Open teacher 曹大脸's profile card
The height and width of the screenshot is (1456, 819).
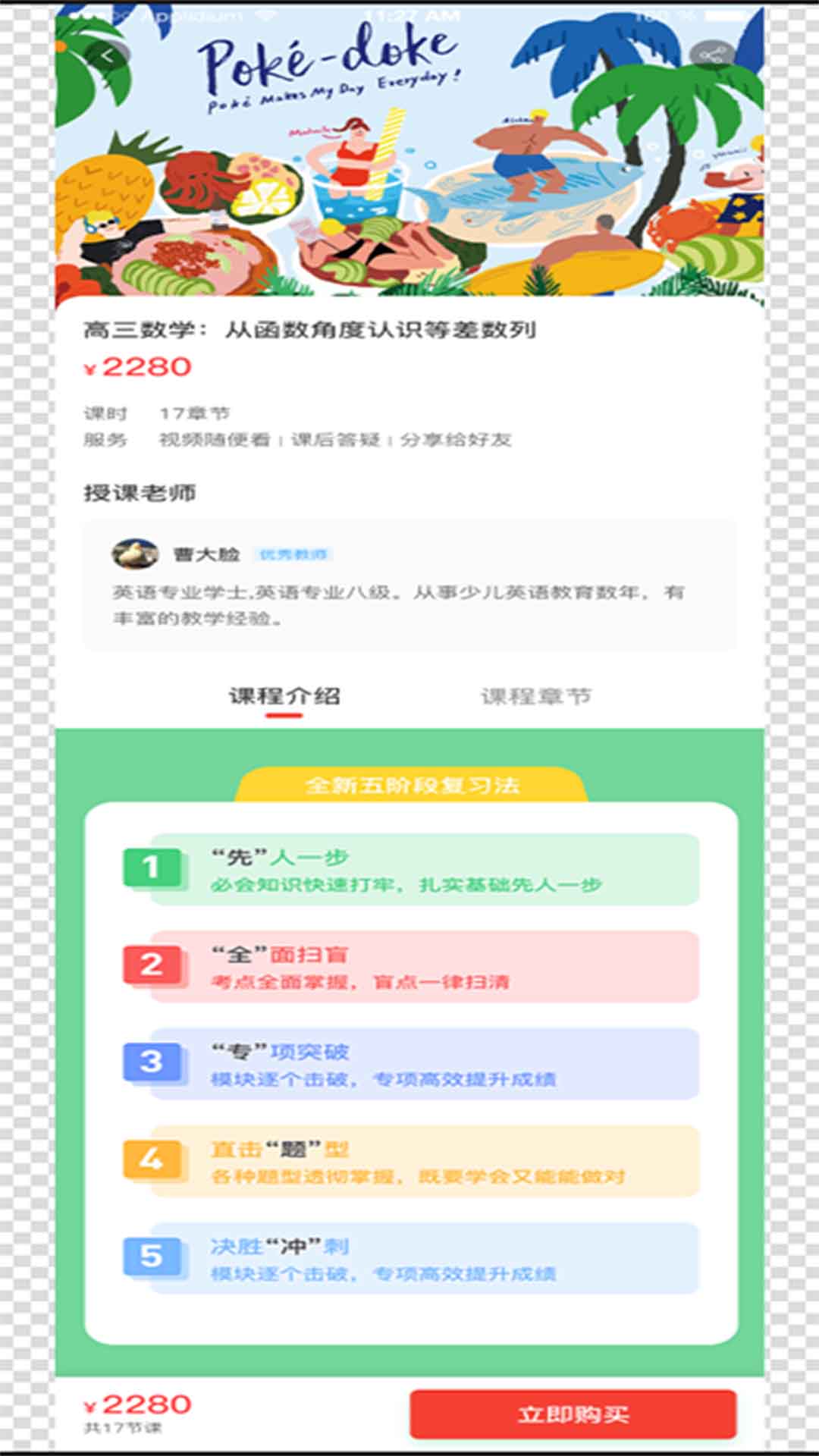pos(409,585)
